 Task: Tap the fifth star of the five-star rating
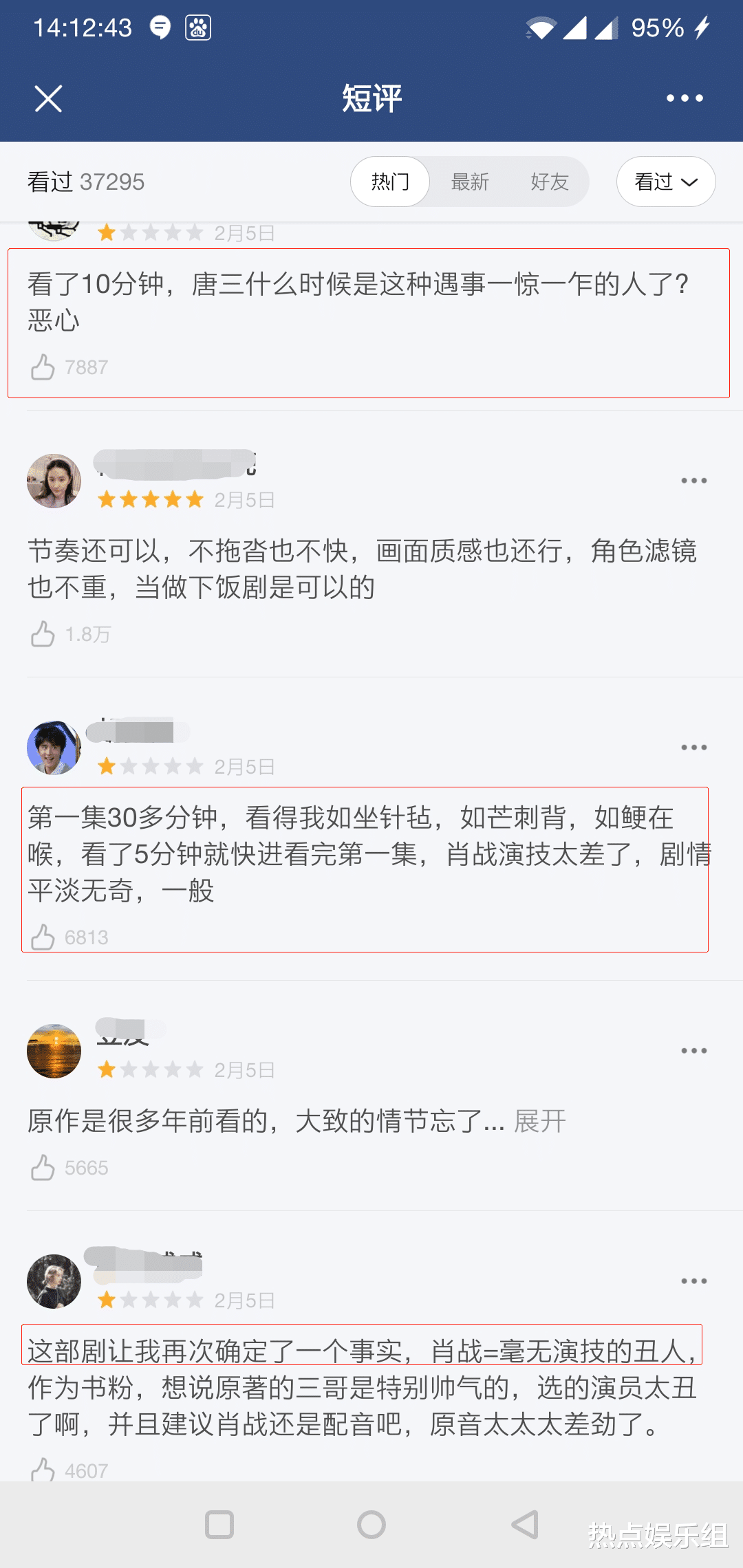195,500
